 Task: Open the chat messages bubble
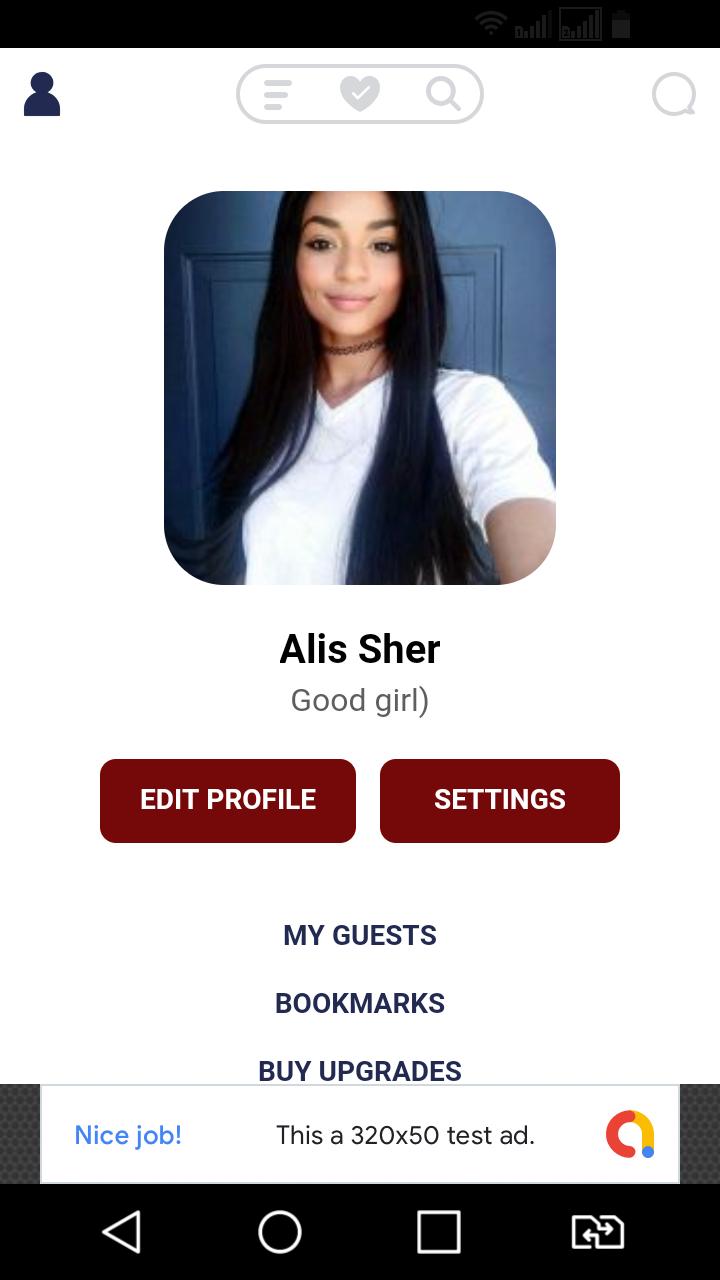[x=674, y=96]
